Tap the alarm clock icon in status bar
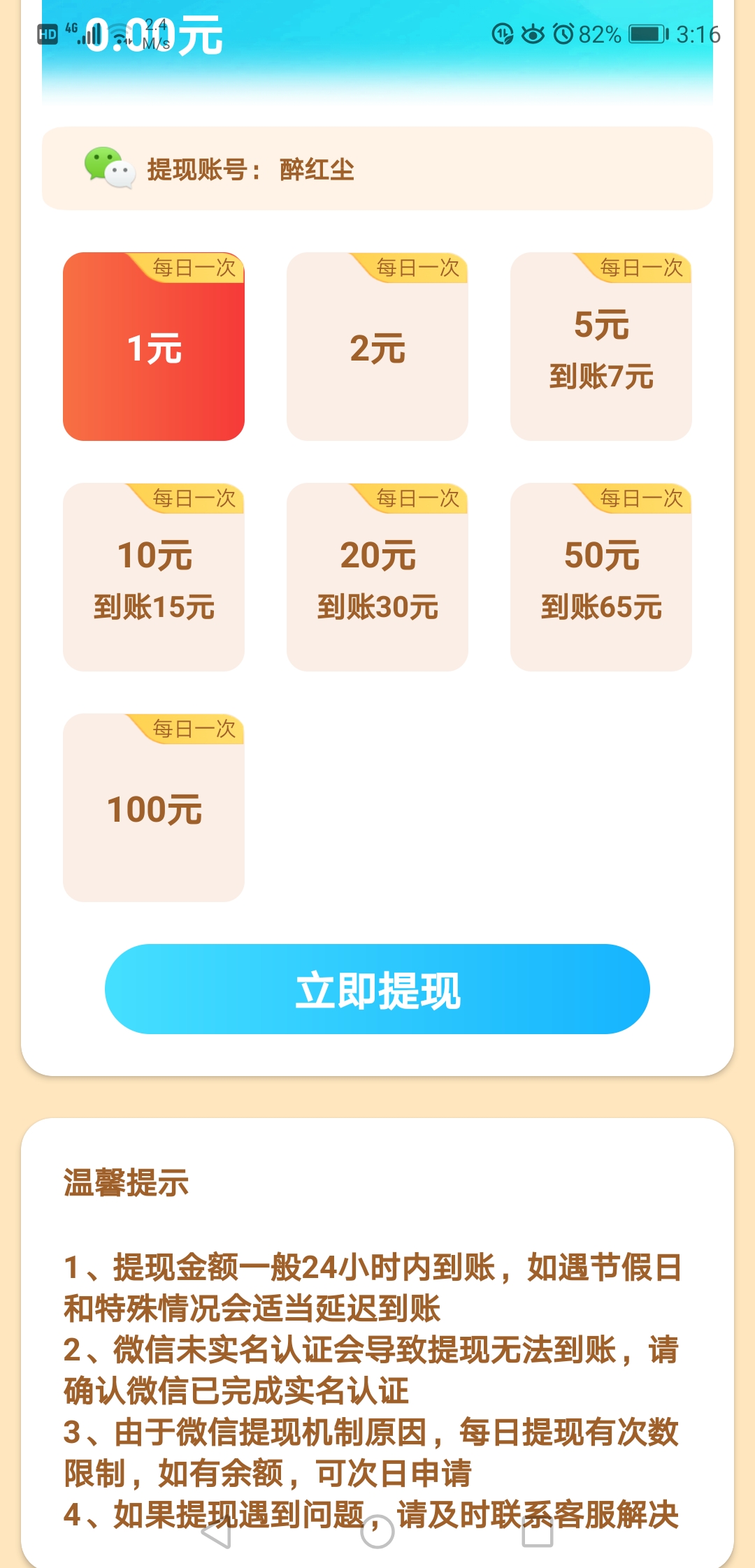This screenshot has height=1568, width=755. click(x=563, y=33)
